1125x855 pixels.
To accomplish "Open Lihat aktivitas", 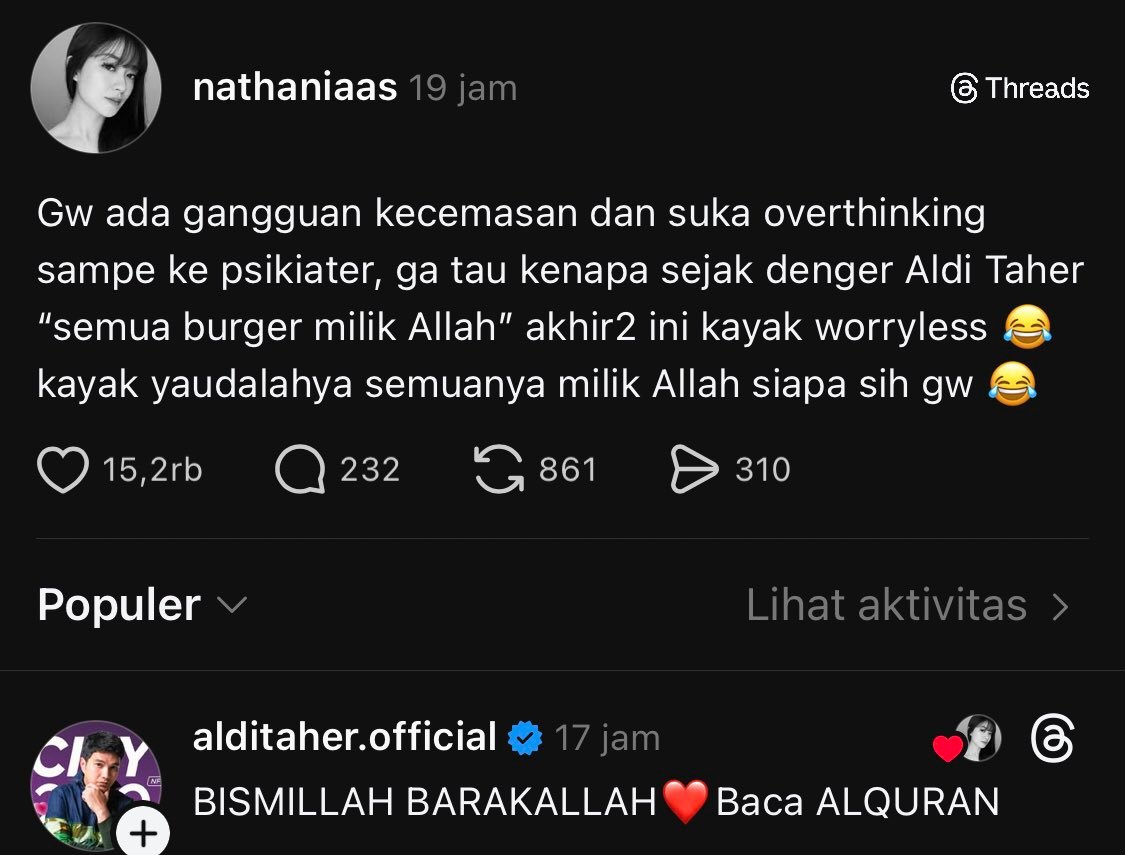I will click(x=906, y=605).
